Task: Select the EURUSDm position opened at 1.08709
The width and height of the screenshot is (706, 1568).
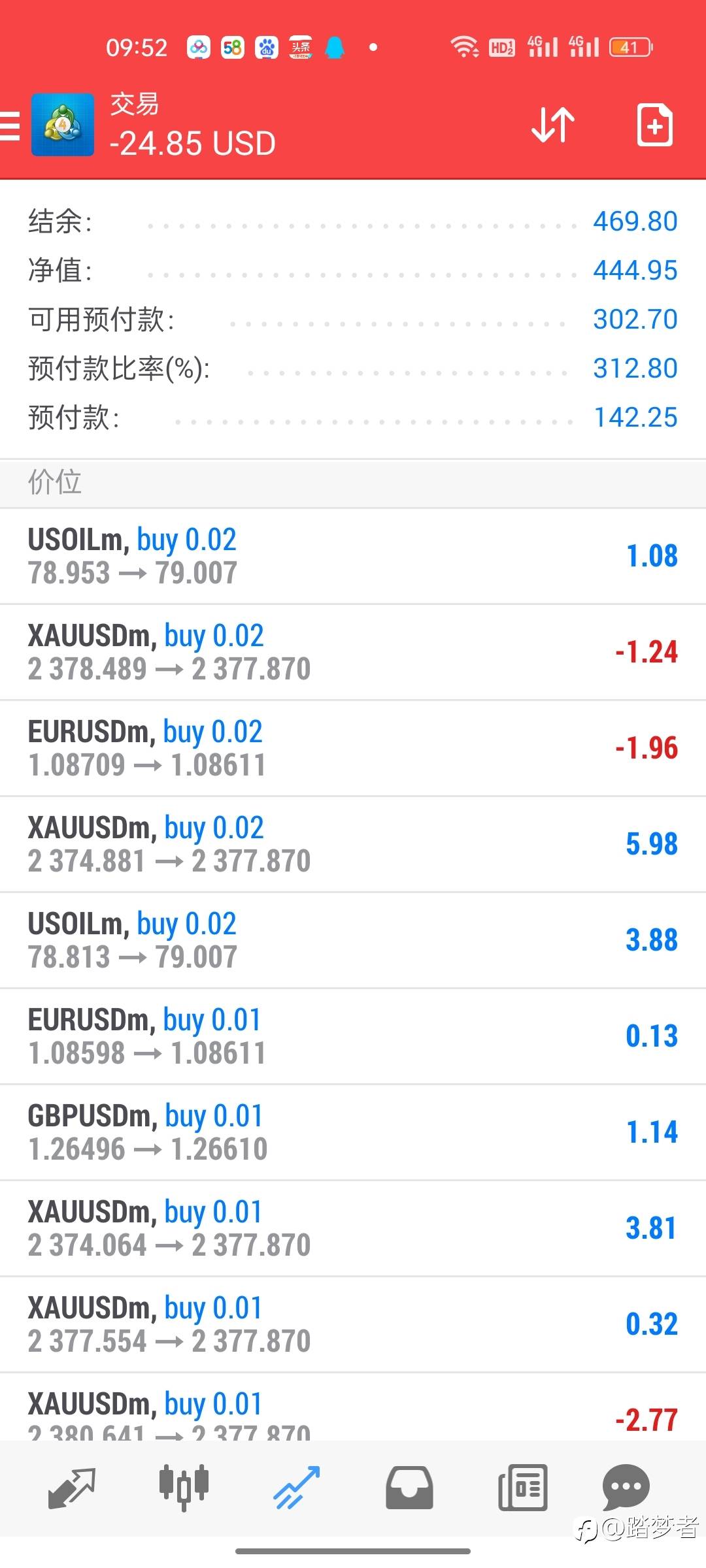Action: click(353, 748)
